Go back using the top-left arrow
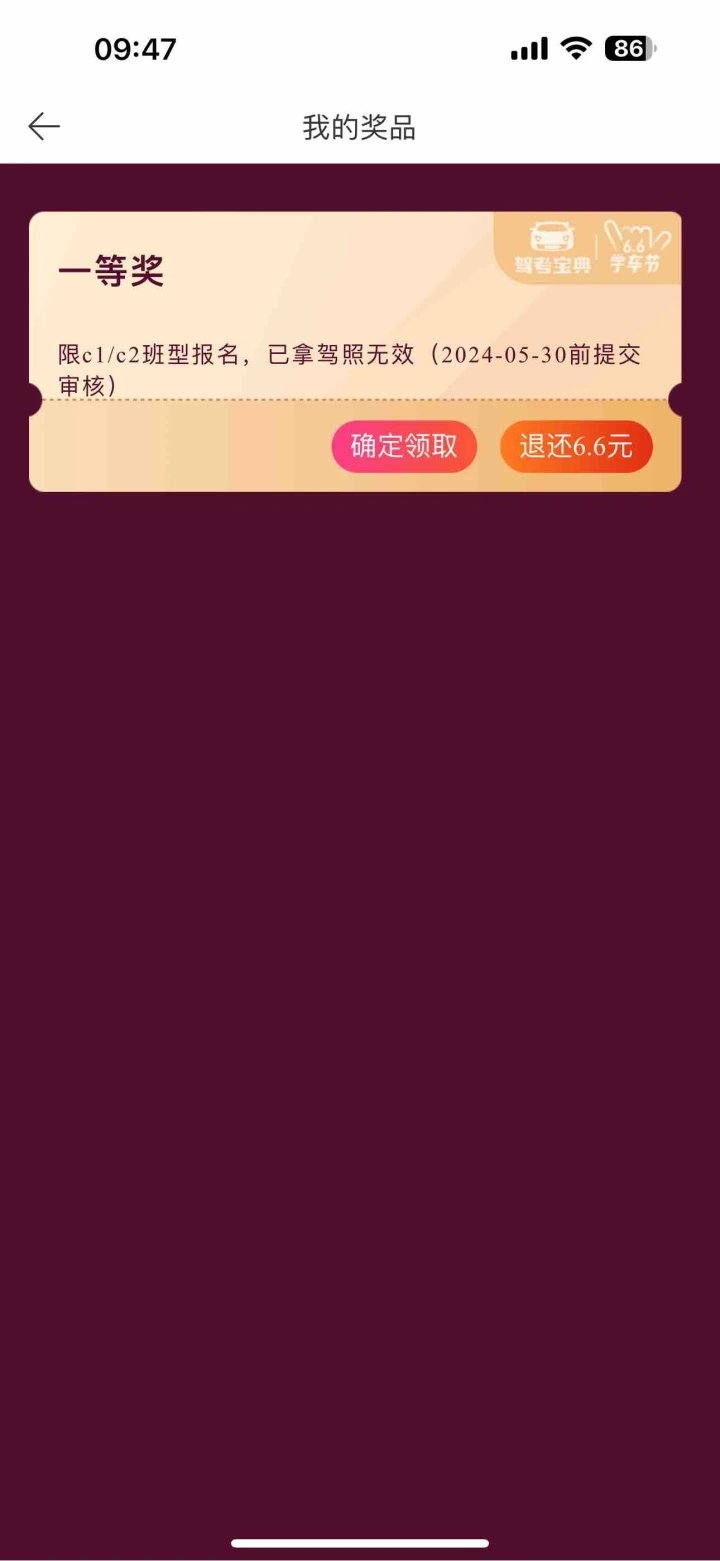This screenshot has height=1561, width=720. click(44, 127)
